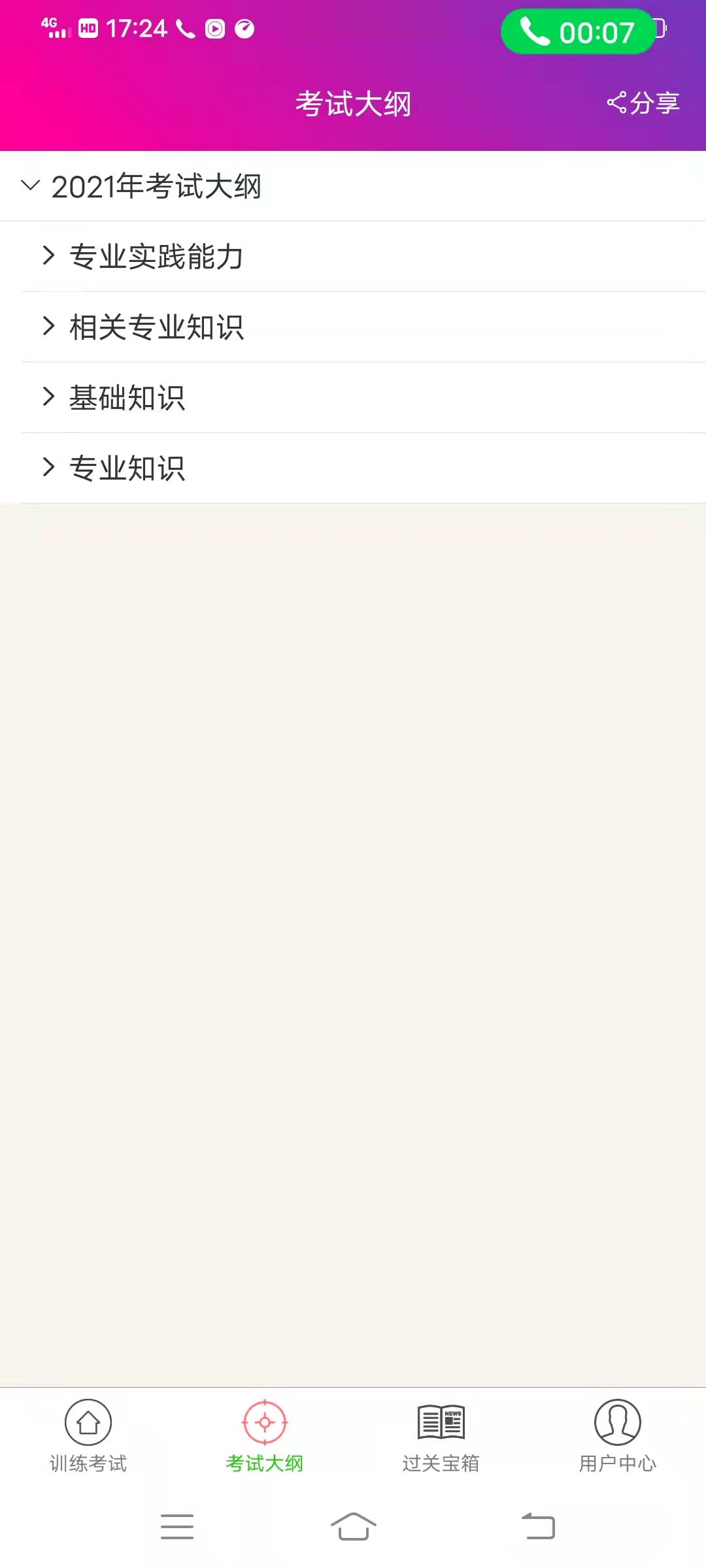Tap the 考试大纲 title text
706x1568 pixels.
tap(352, 101)
